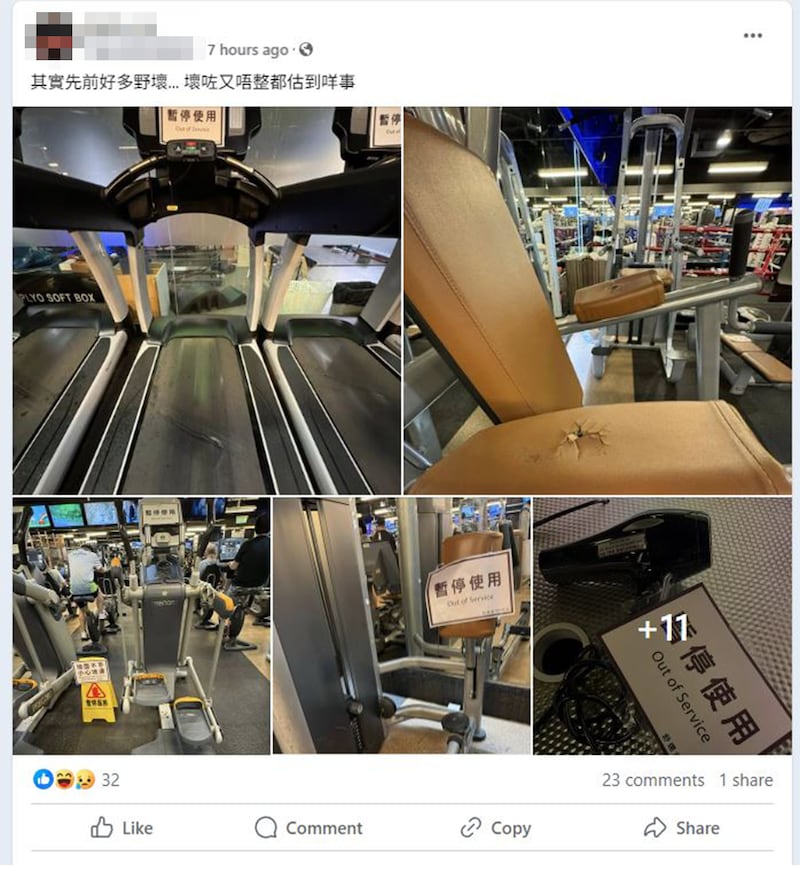View the 23 comments
Image resolution: width=800 pixels, height=885 pixels.
[x=653, y=780]
